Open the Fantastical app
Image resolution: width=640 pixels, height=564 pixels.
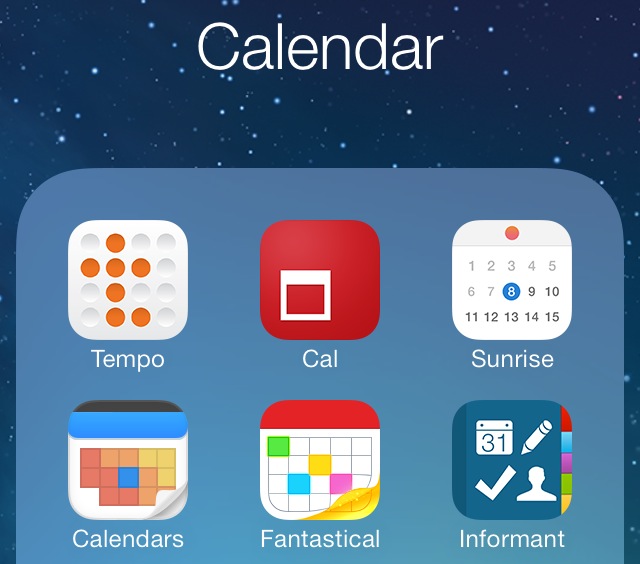click(x=320, y=460)
